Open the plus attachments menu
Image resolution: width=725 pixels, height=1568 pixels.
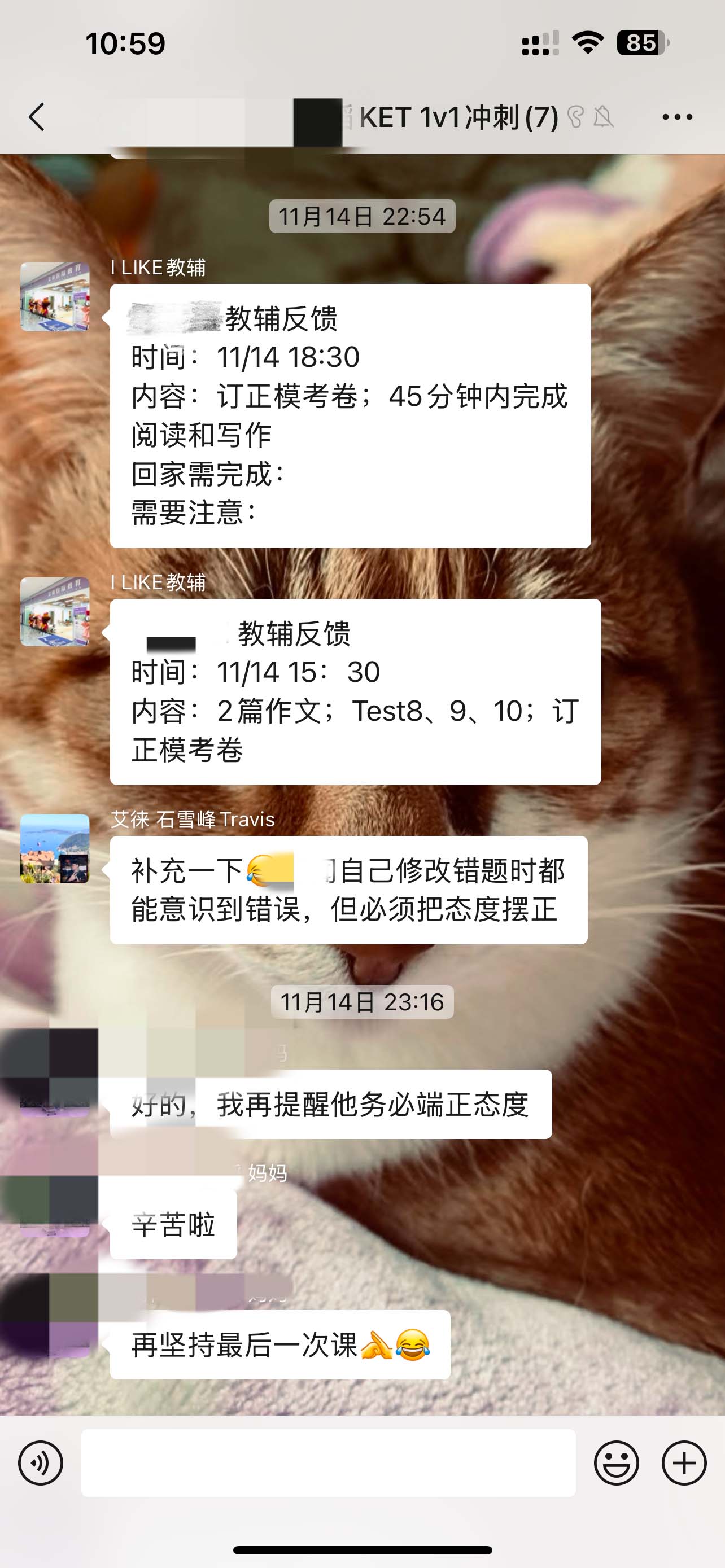pyautogui.click(x=684, y=1462)
